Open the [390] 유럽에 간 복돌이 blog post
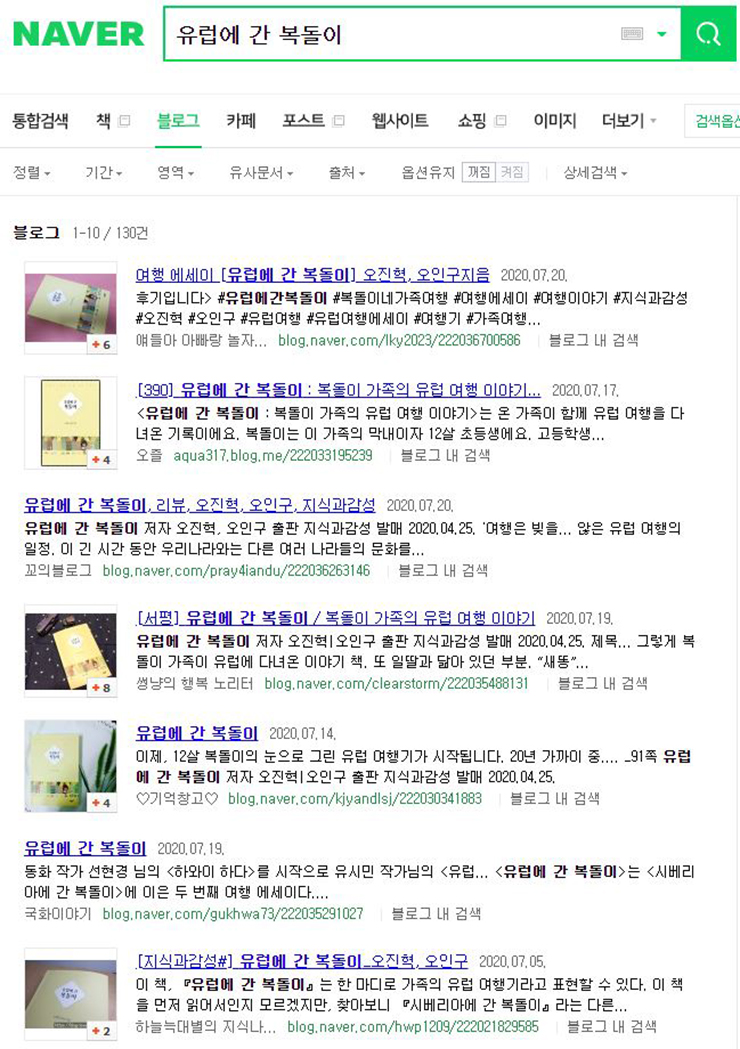Screen dimensions: 740x1049 point(338,390)
